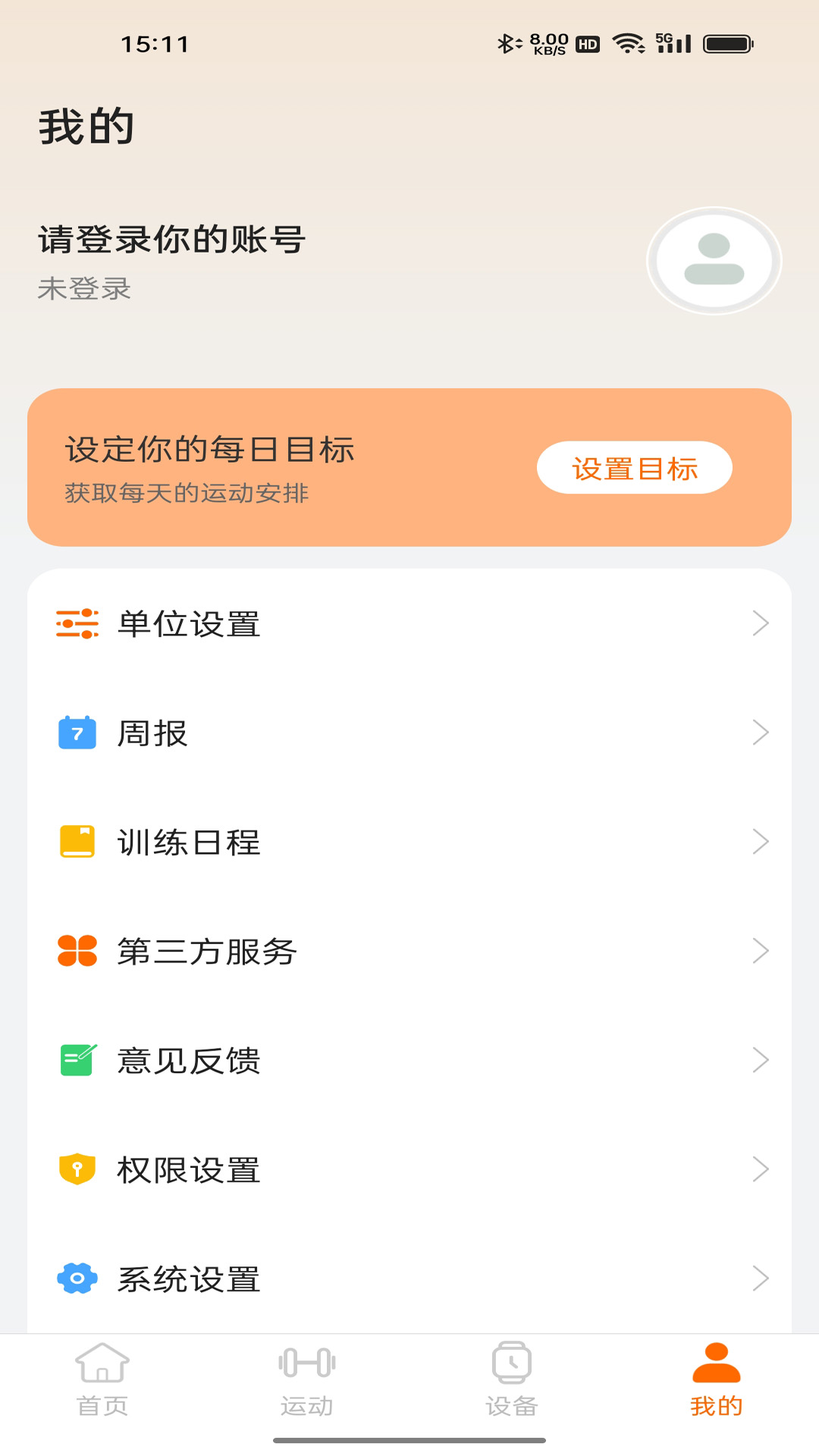Click the 权限设置 shield key icon
The height and width of the screenshot is (1456, 819).
click(77, 1169)
